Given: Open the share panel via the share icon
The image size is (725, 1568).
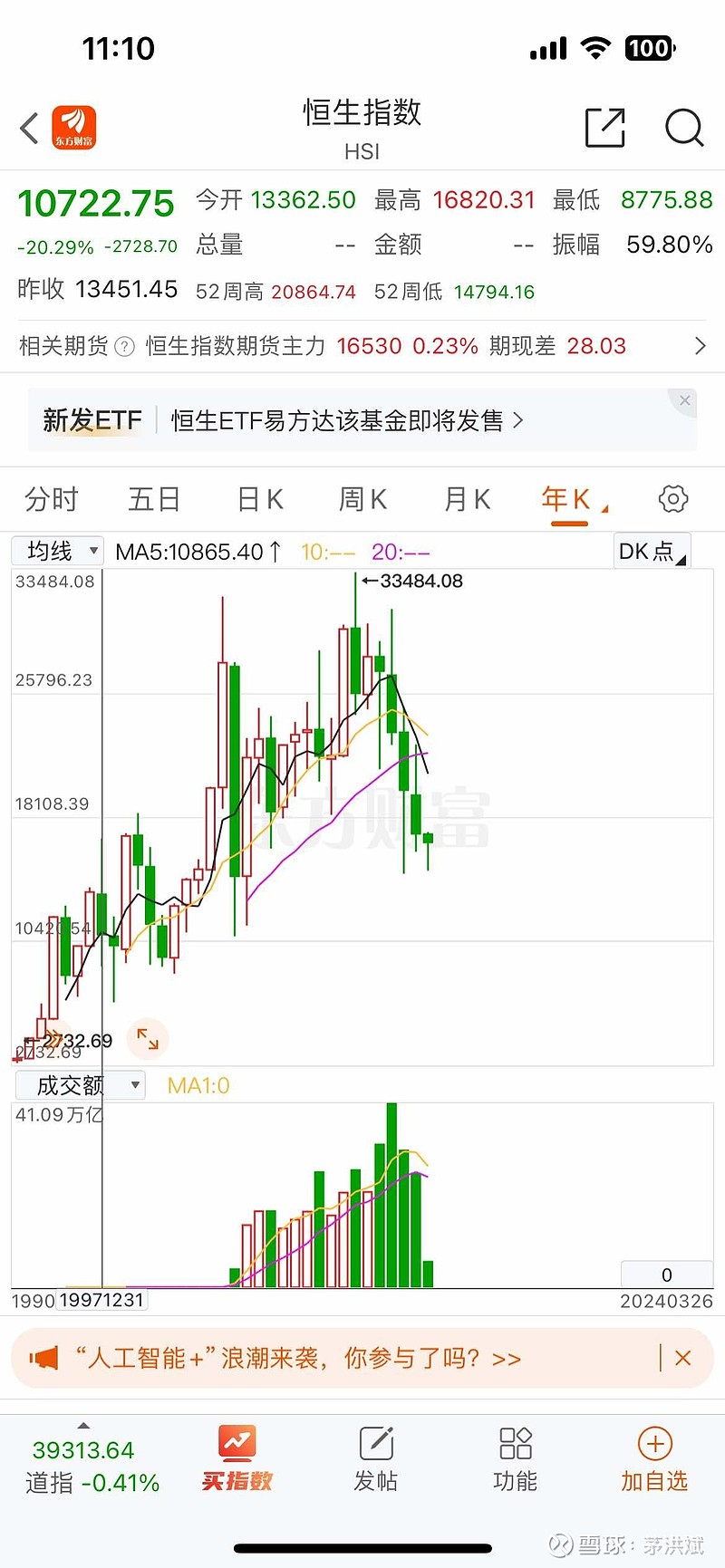Looking at the screenshot, I should 605,128.
